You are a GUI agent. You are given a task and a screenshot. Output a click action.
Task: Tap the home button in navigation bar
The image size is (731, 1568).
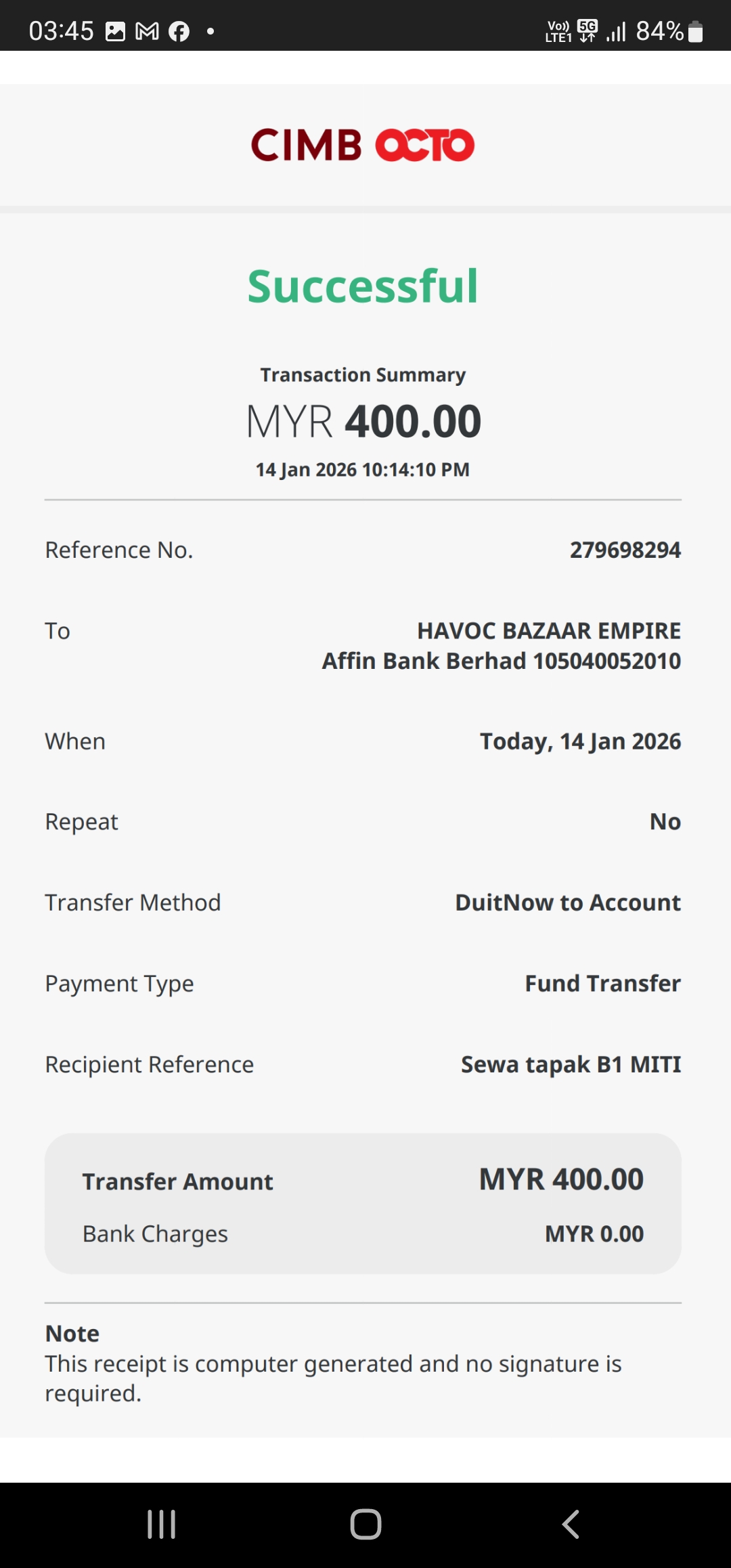pyautogui.click(x=365, y=1524)
